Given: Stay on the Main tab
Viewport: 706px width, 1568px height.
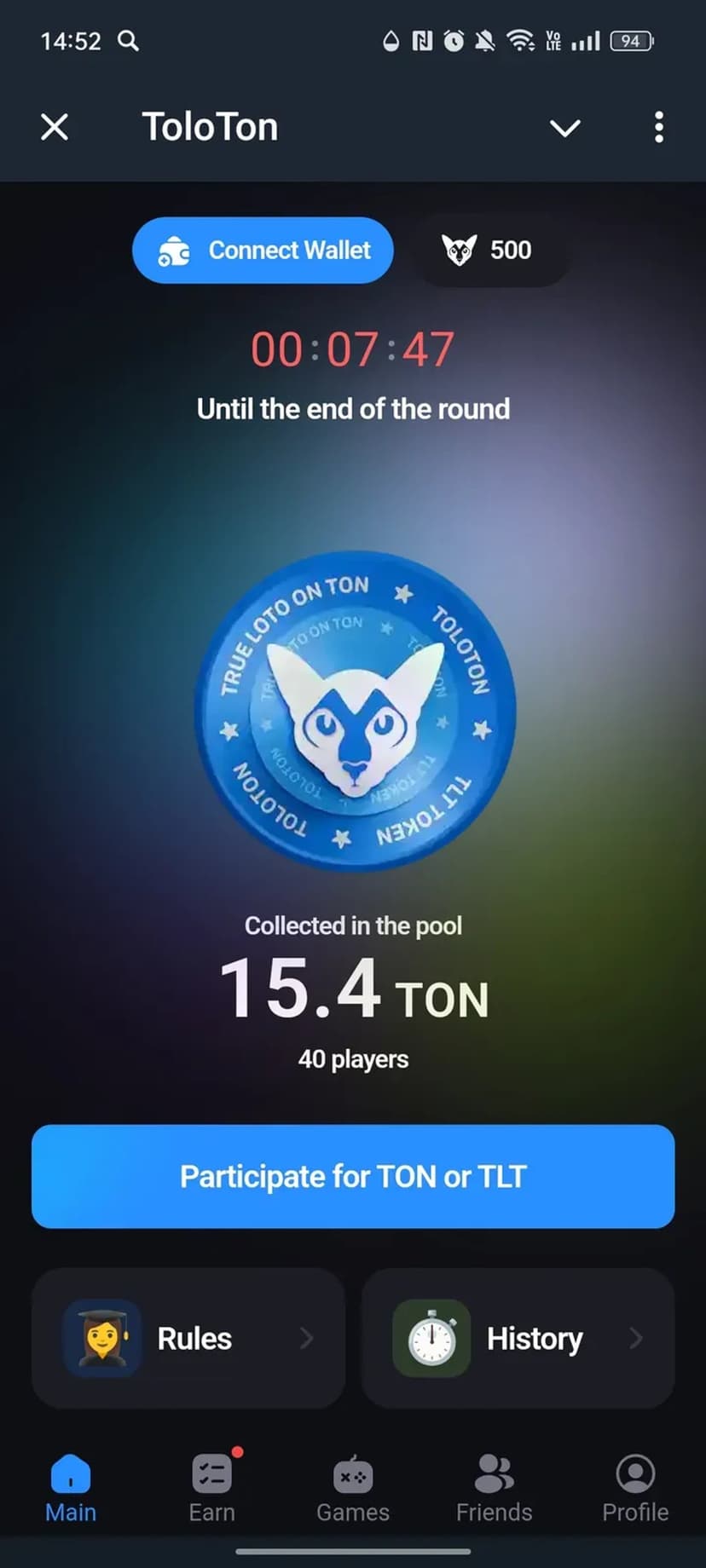Looking at the screenshot, I should (71, 1489).
